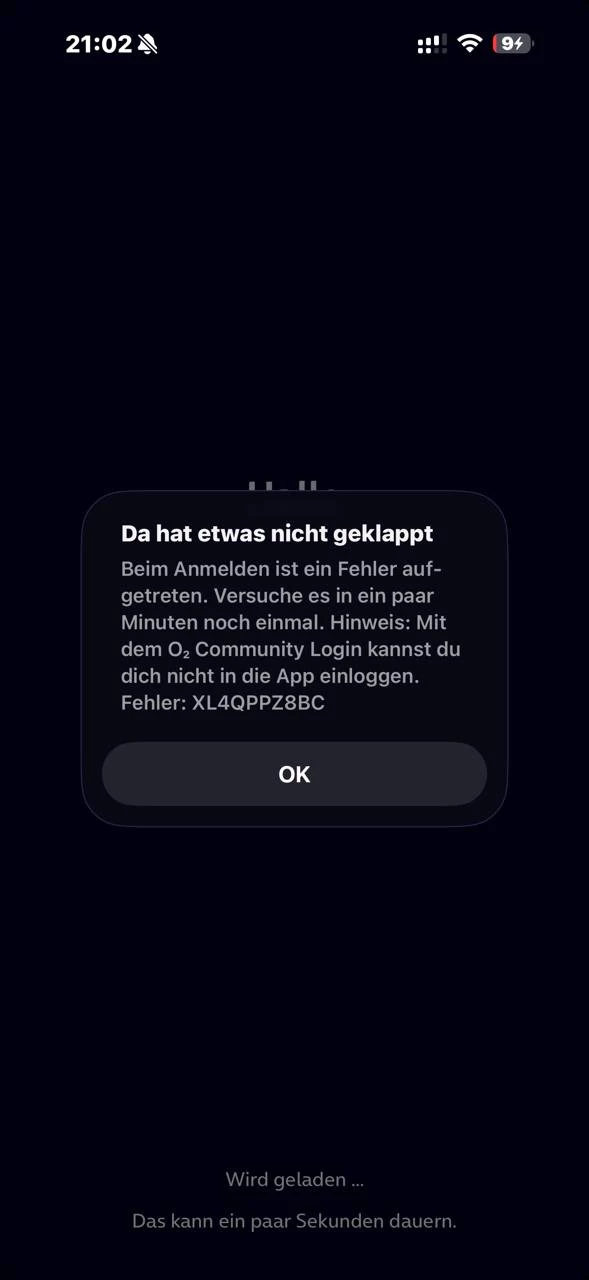The width and height of the screenshot is (589, 1280).
Task: Dismiss the error dialog with OK
Action: pos(294,774)
